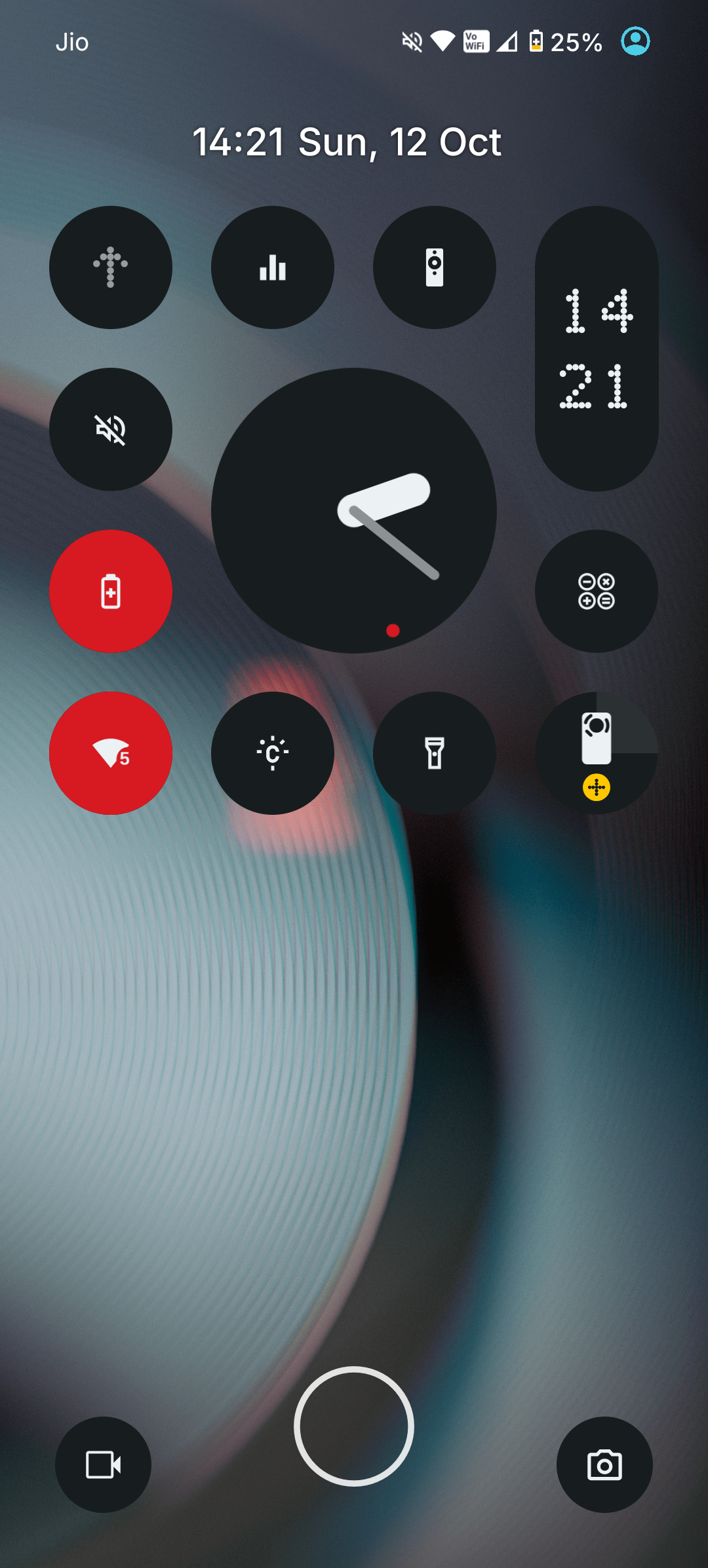Open the remote control widget
The width and height of the screenshot is (708, 1568).
(434, 267)
